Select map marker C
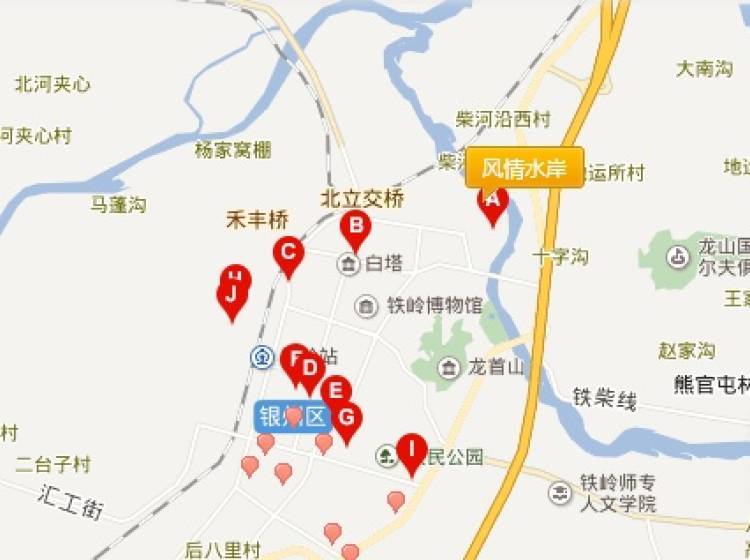 (288, 253)
